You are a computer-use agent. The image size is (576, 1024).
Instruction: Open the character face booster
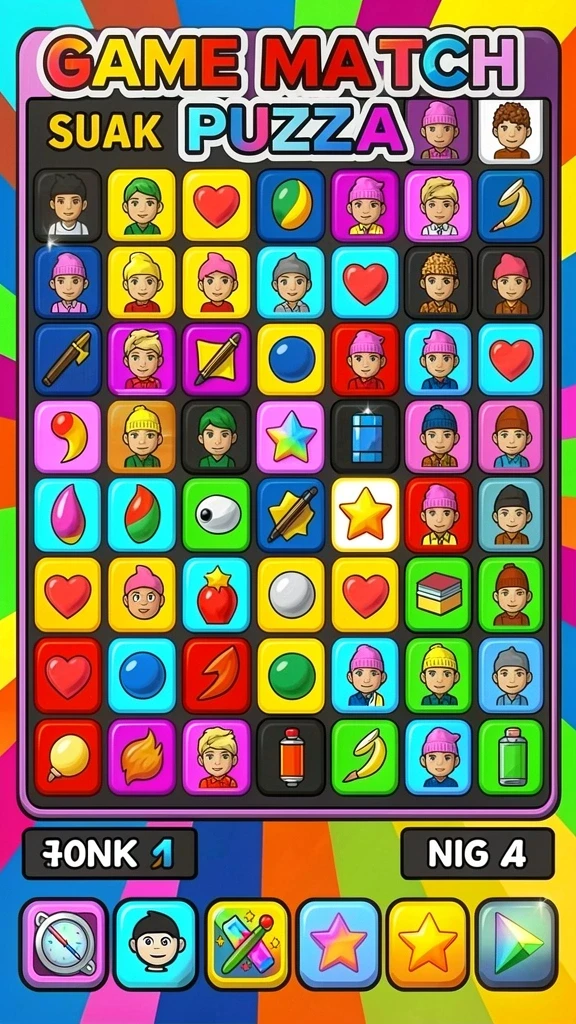(x=155, y=944)
